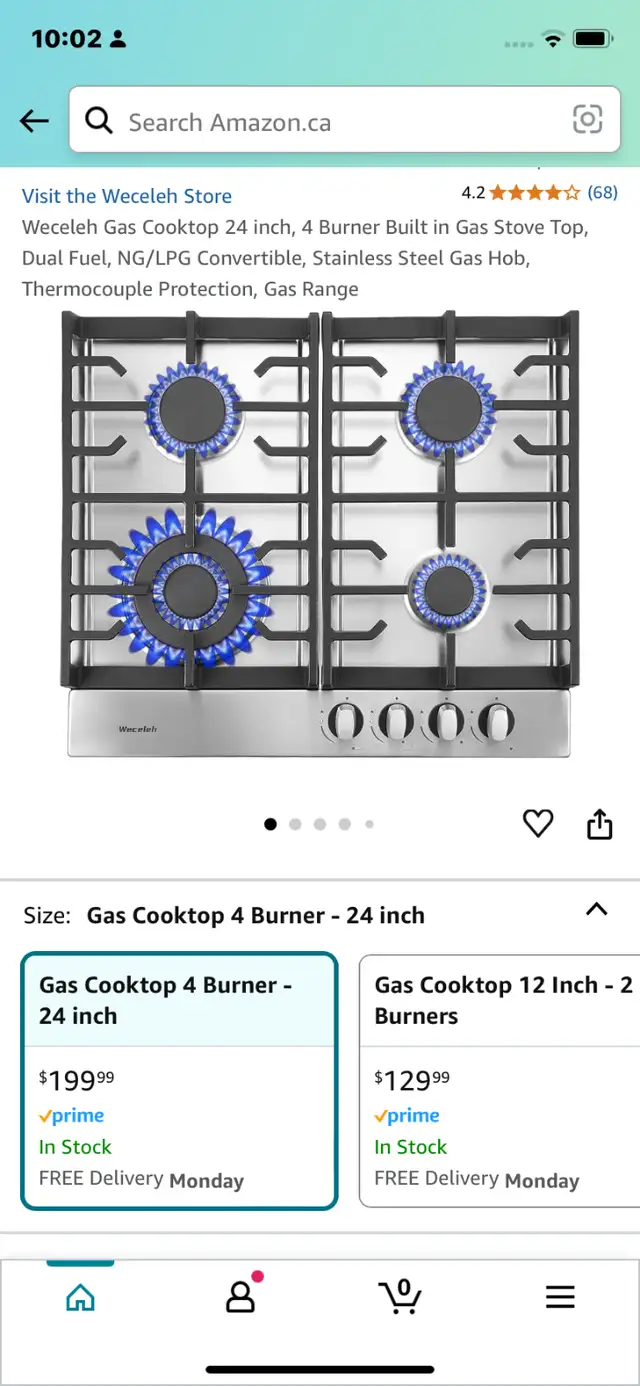Open the hamburger menu tab
This screenshot has width=640, height=1386.
tap(560, 1297)
